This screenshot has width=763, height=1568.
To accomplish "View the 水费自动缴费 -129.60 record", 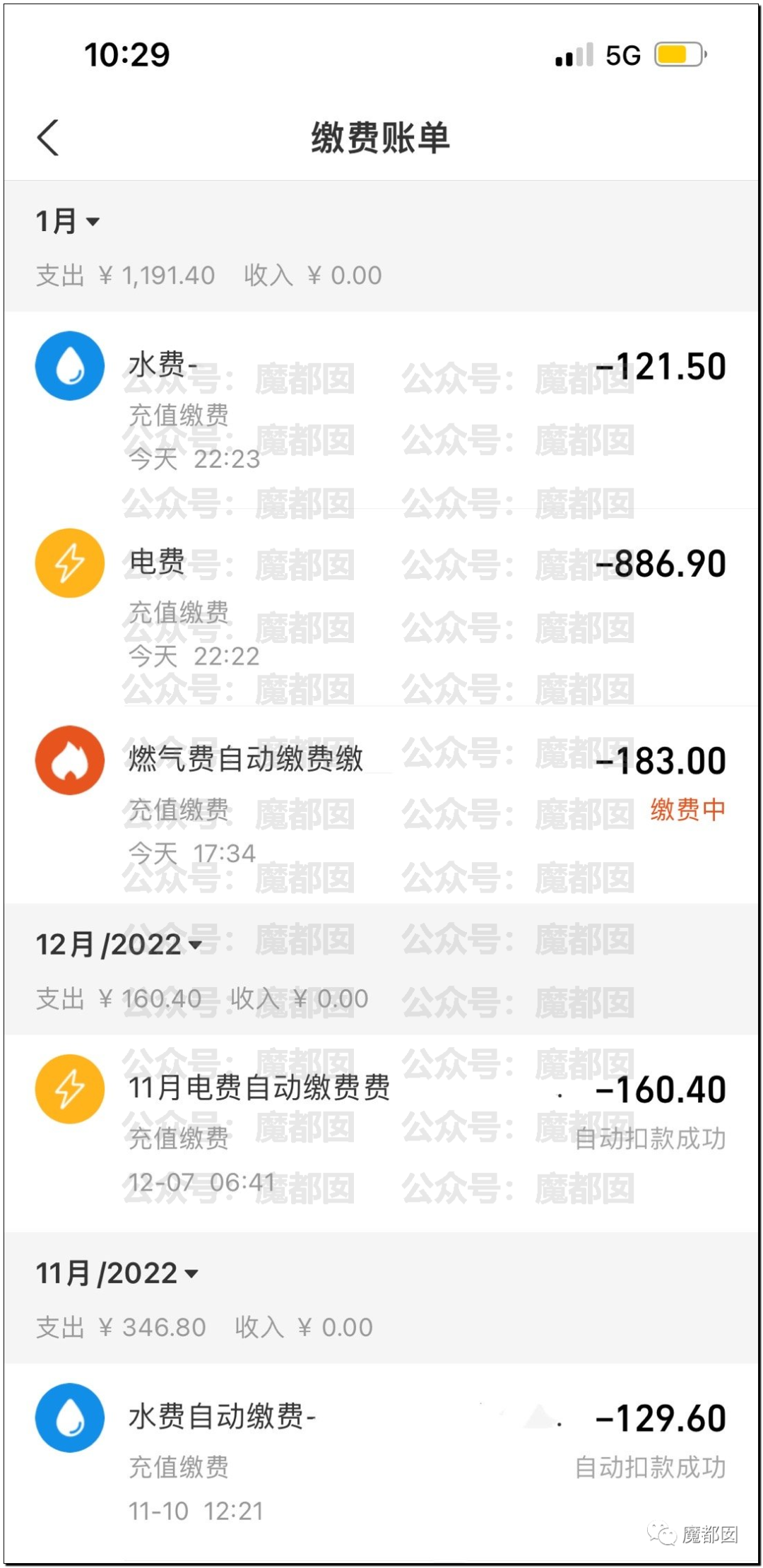I will click(x=381, y=1461).
